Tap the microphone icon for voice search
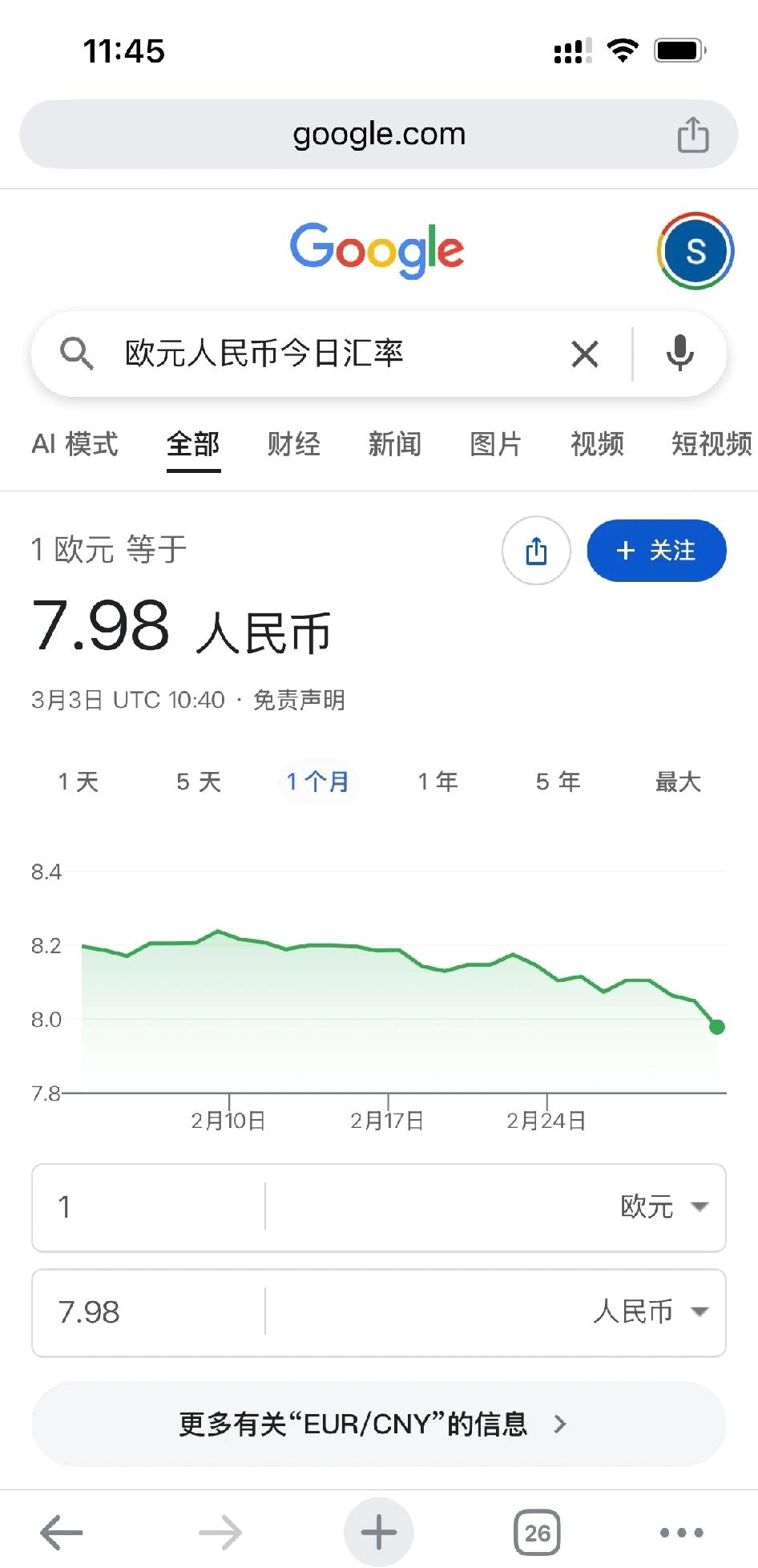 click(679, 354)
